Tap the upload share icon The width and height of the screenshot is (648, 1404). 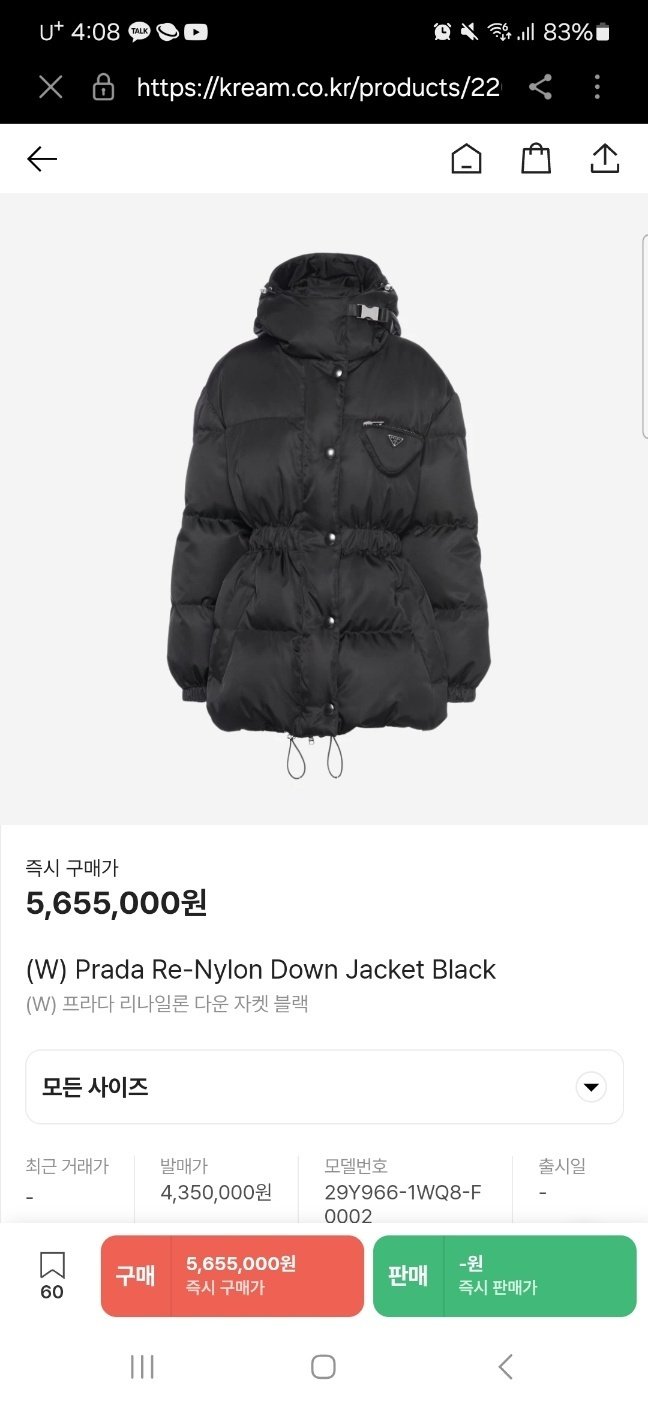tap(605, 159)
